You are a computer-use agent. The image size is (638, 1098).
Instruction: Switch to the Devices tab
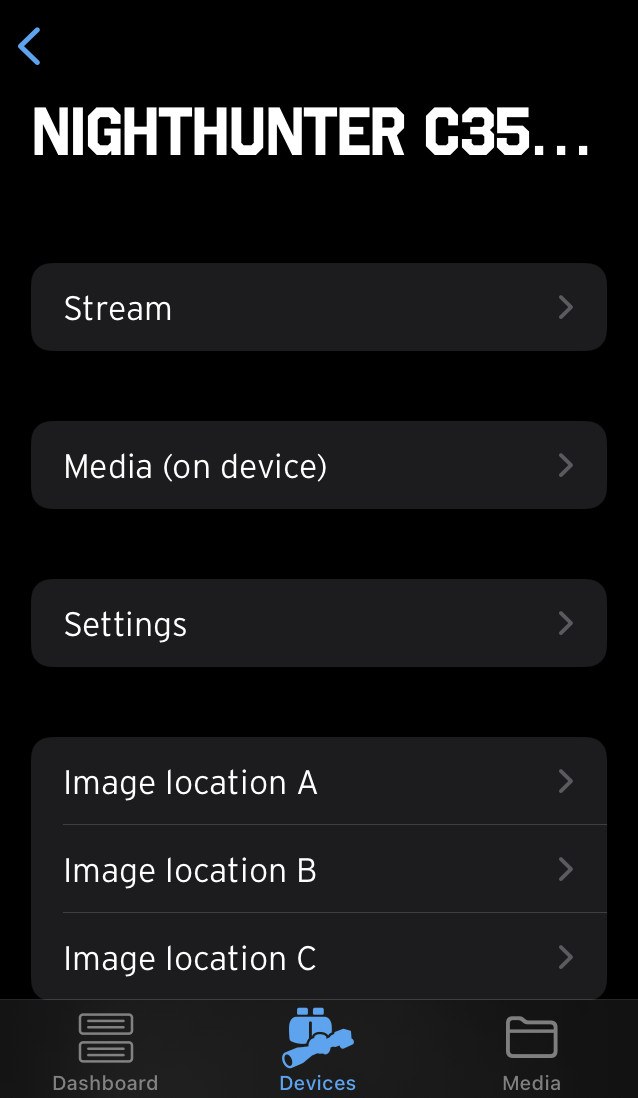(318, 1052)
